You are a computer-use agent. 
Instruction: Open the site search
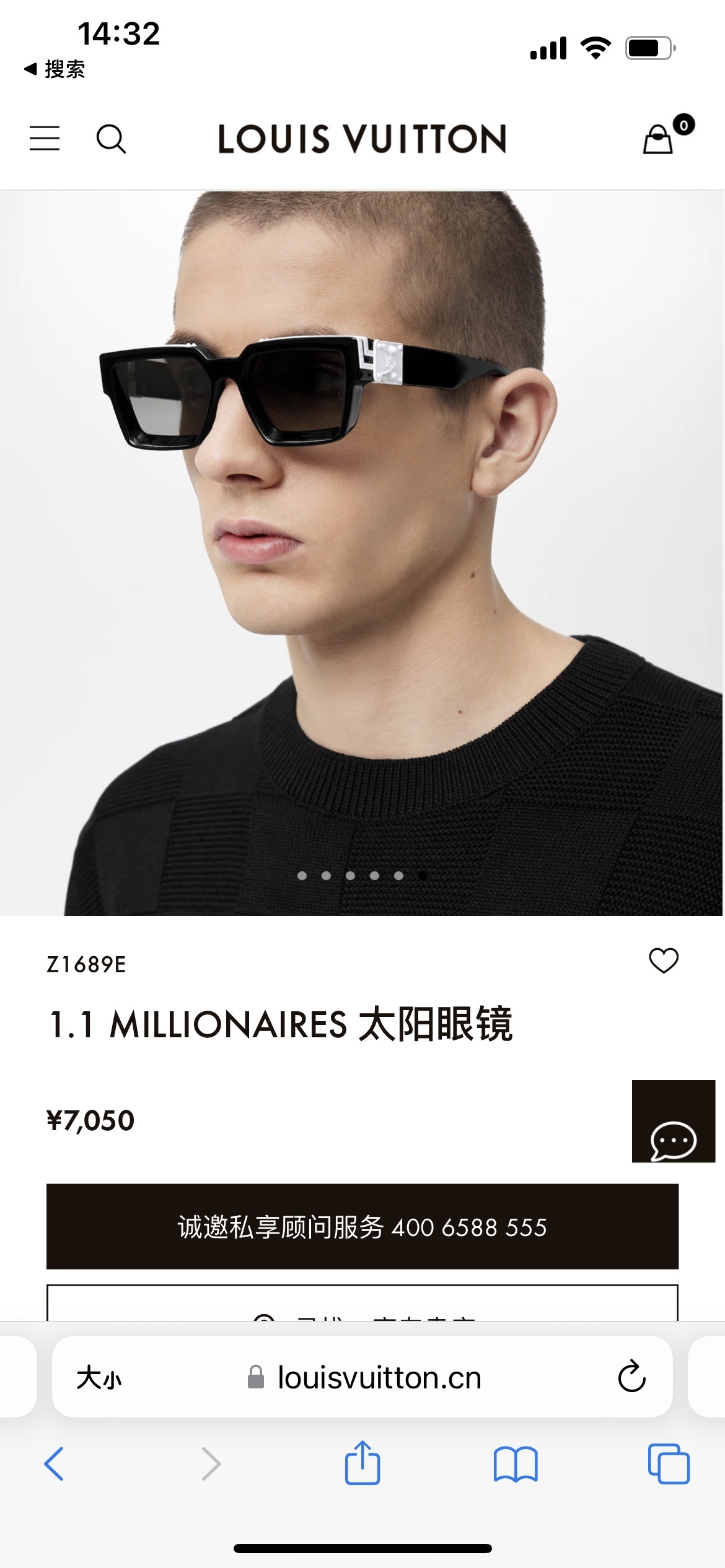click(x=112, y=139)
